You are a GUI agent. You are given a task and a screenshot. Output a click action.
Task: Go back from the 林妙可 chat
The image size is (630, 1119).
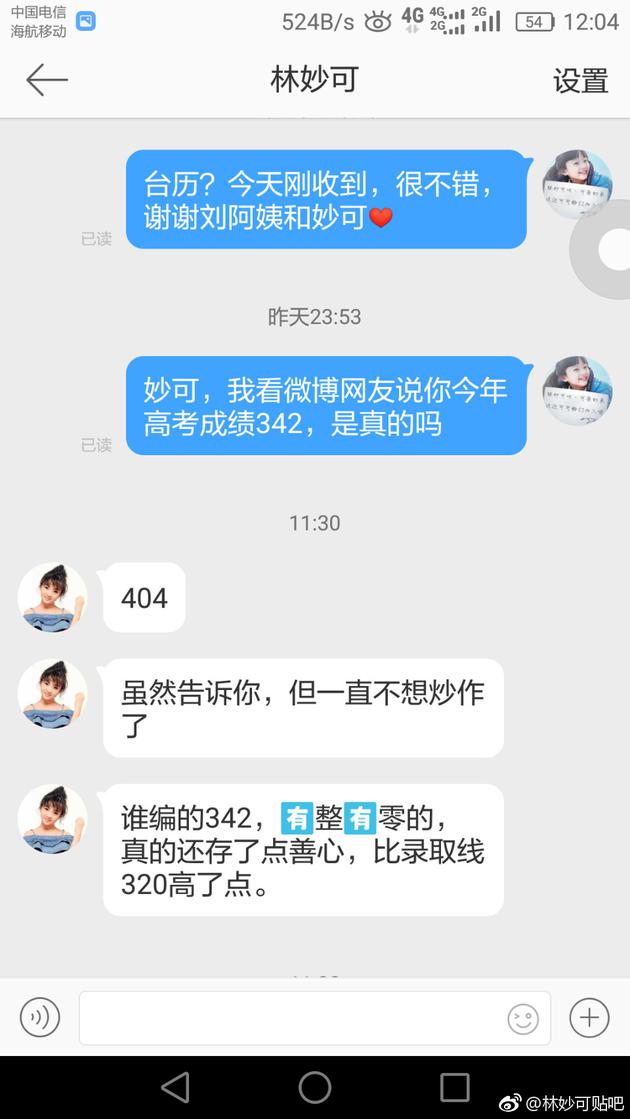pos(46,79)
